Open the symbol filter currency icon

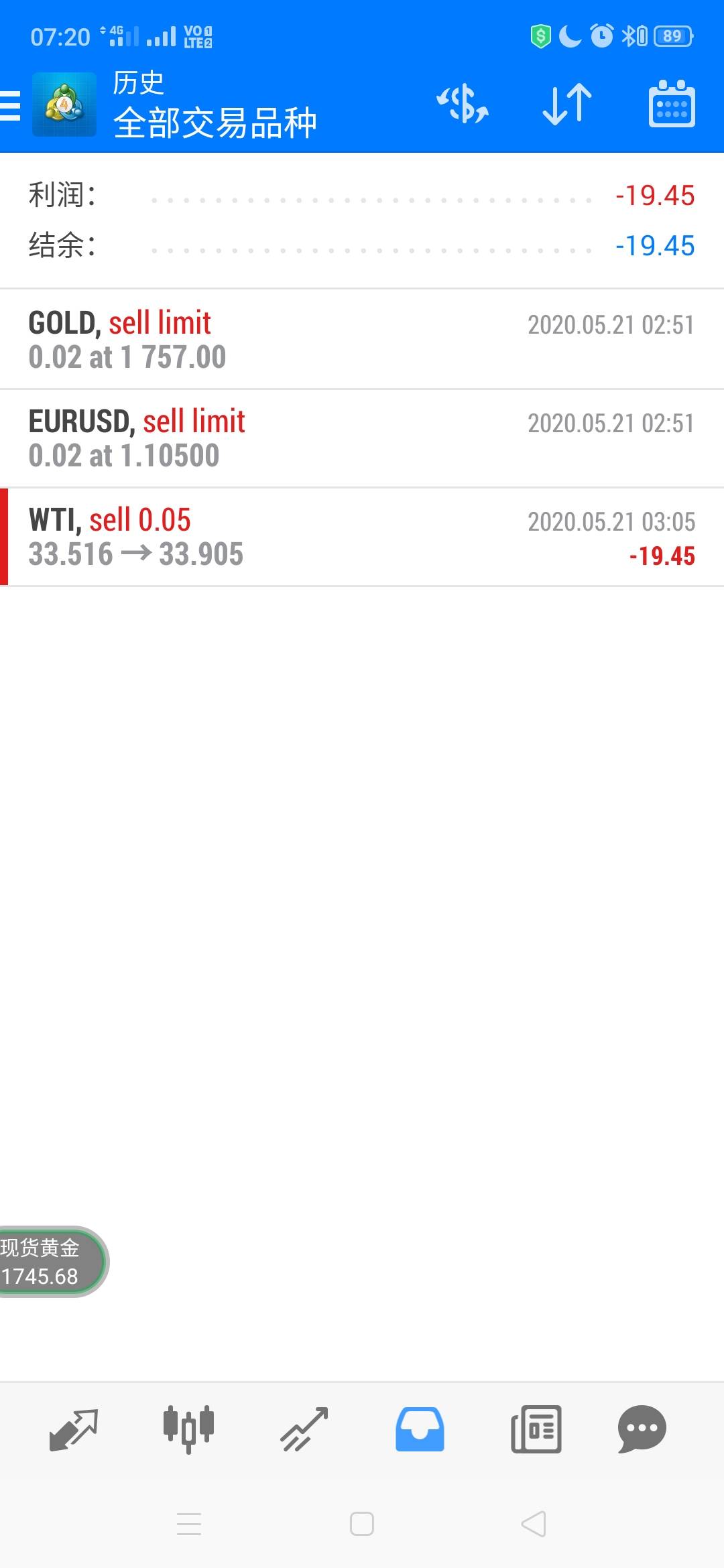pyautogui.click(x=463, y=105)
